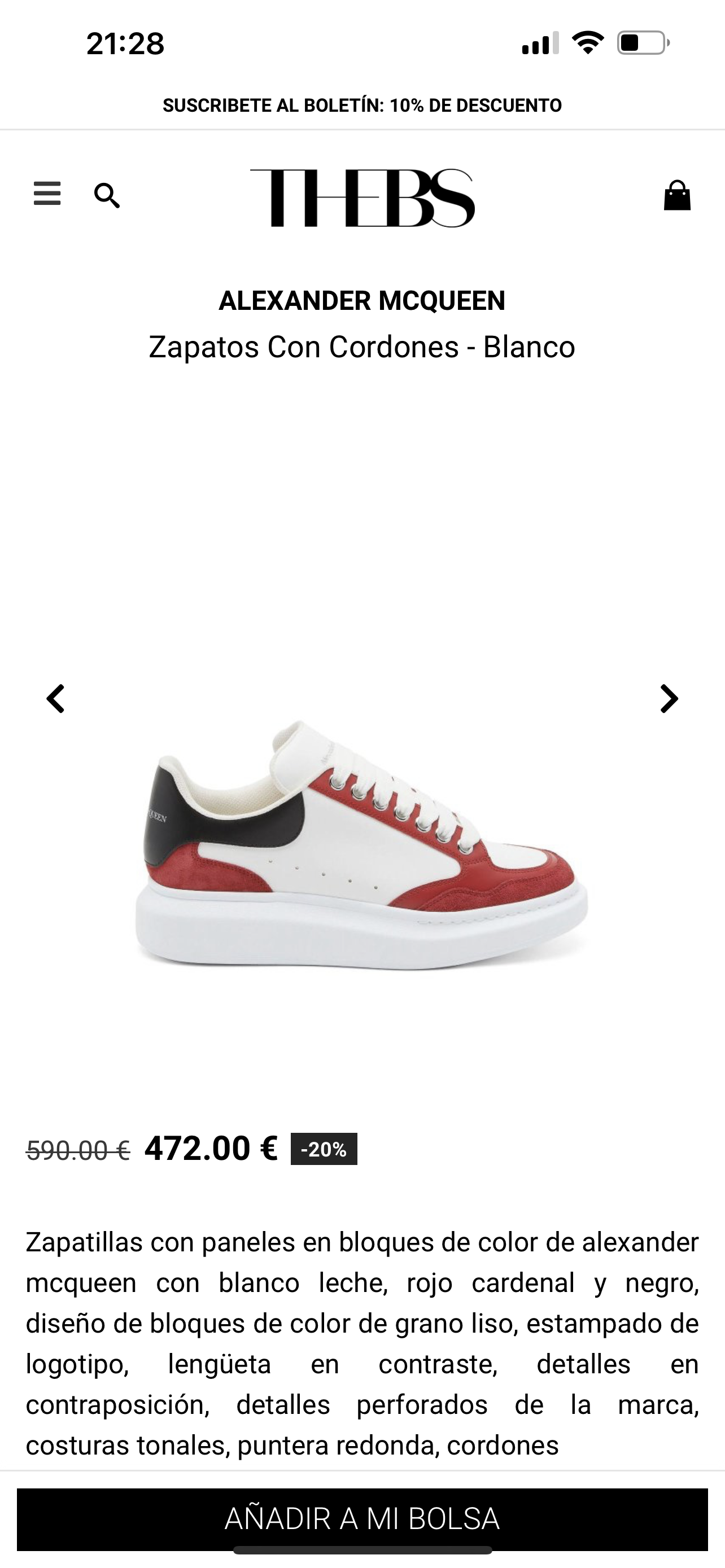This screenshot has height=1568, width=725.
Task: Tap Añadir a mi bolsa
Action: (x=362, y=1519)
